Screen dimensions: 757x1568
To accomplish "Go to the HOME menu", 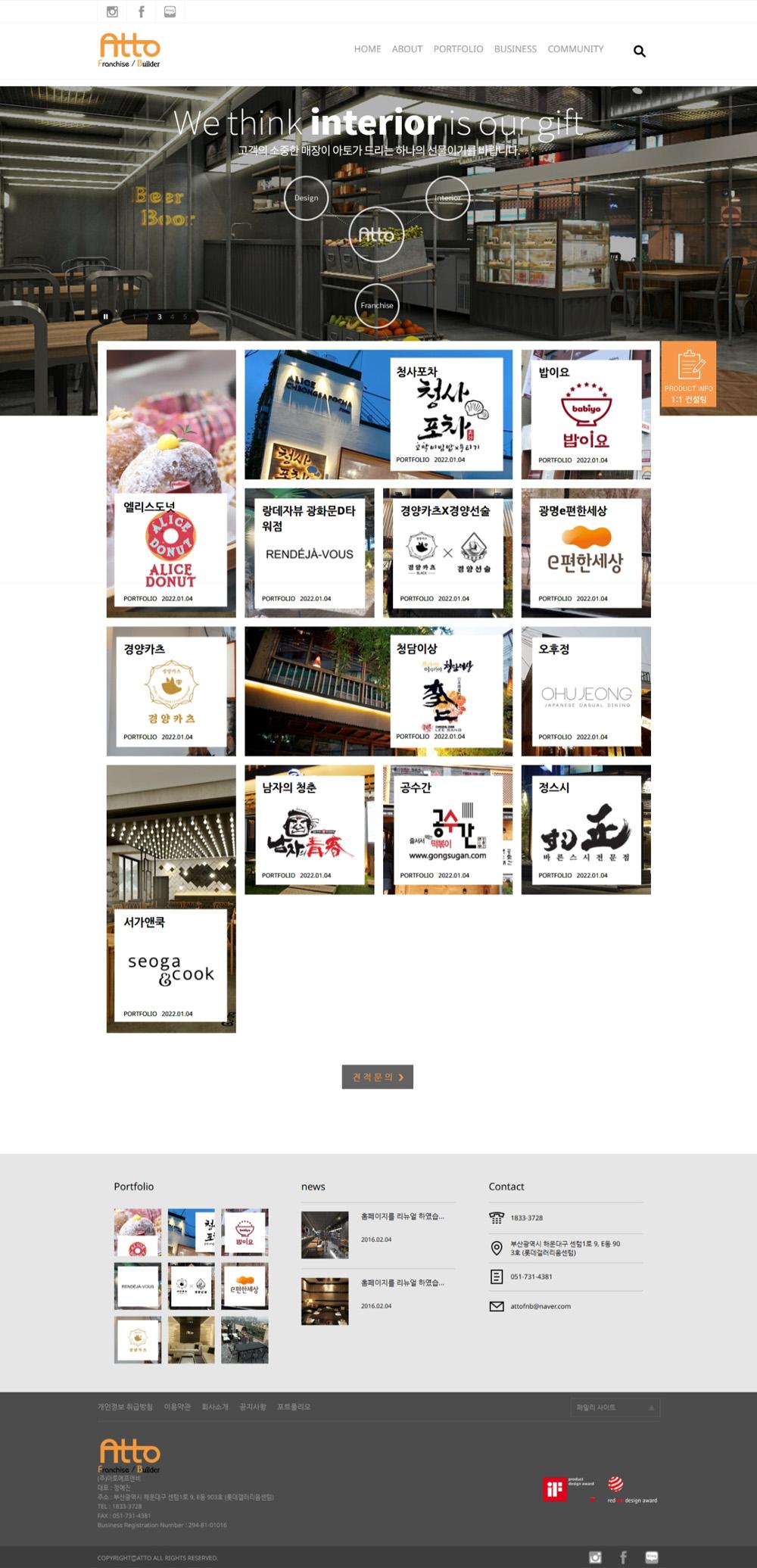I will (367, 49).
